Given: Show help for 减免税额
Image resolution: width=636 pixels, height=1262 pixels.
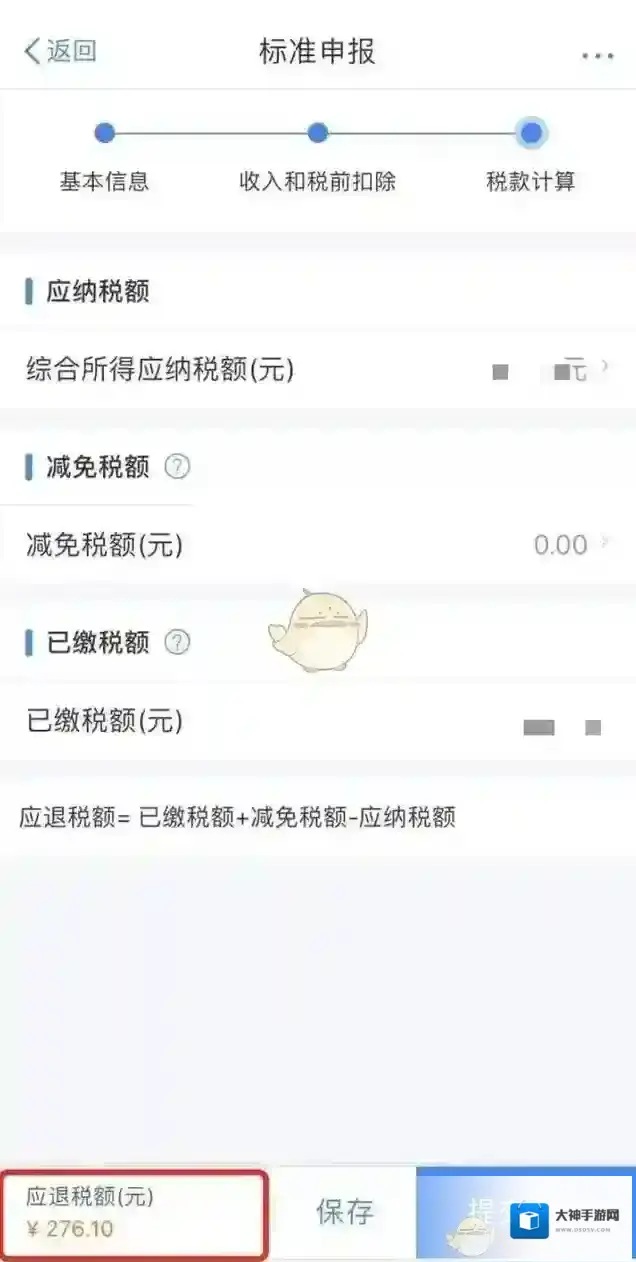Looking at the screenshot, I should pyautogui.click(x=177, y=467).
